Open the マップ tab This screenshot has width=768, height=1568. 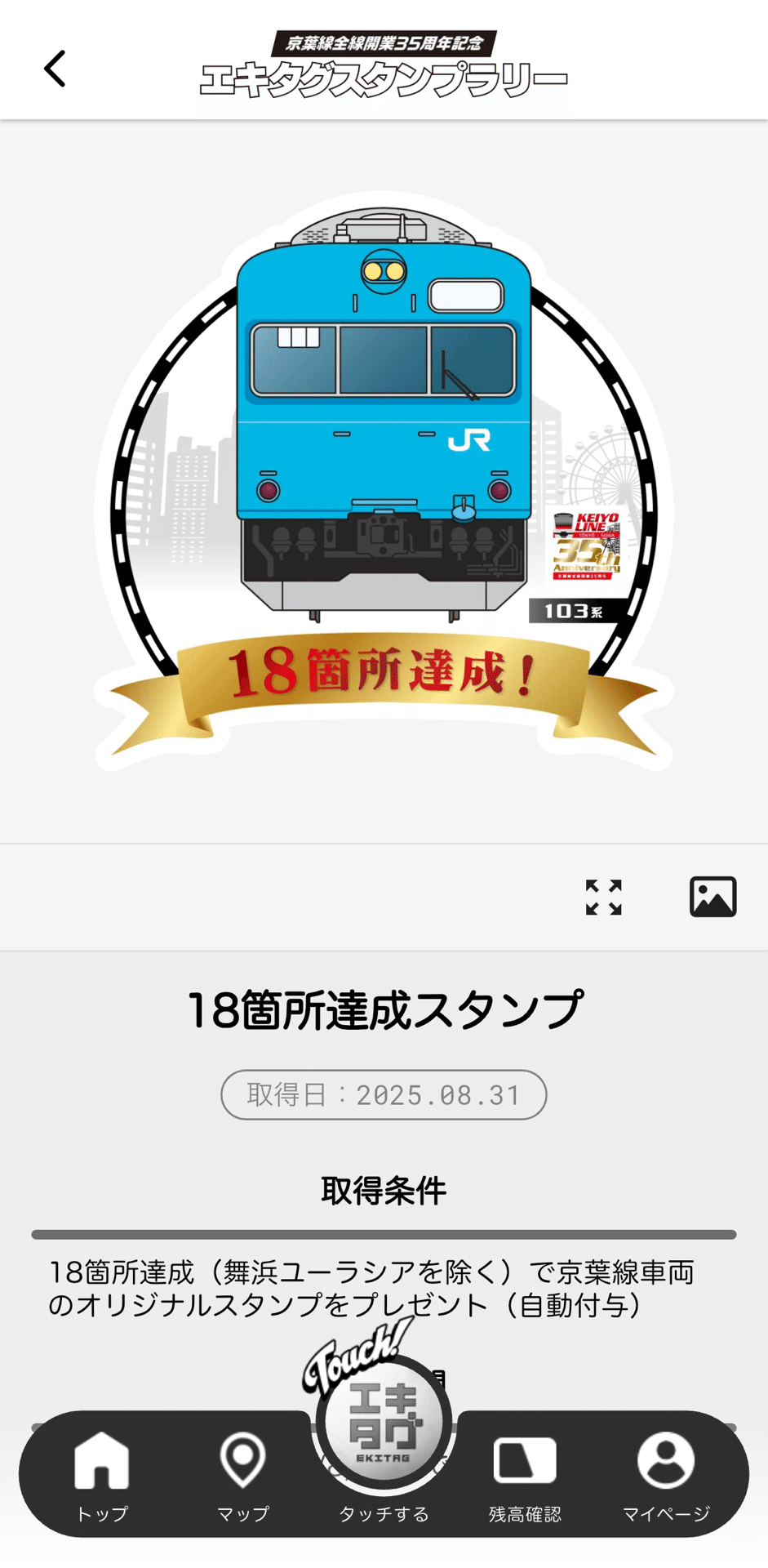pos(243,1475)
